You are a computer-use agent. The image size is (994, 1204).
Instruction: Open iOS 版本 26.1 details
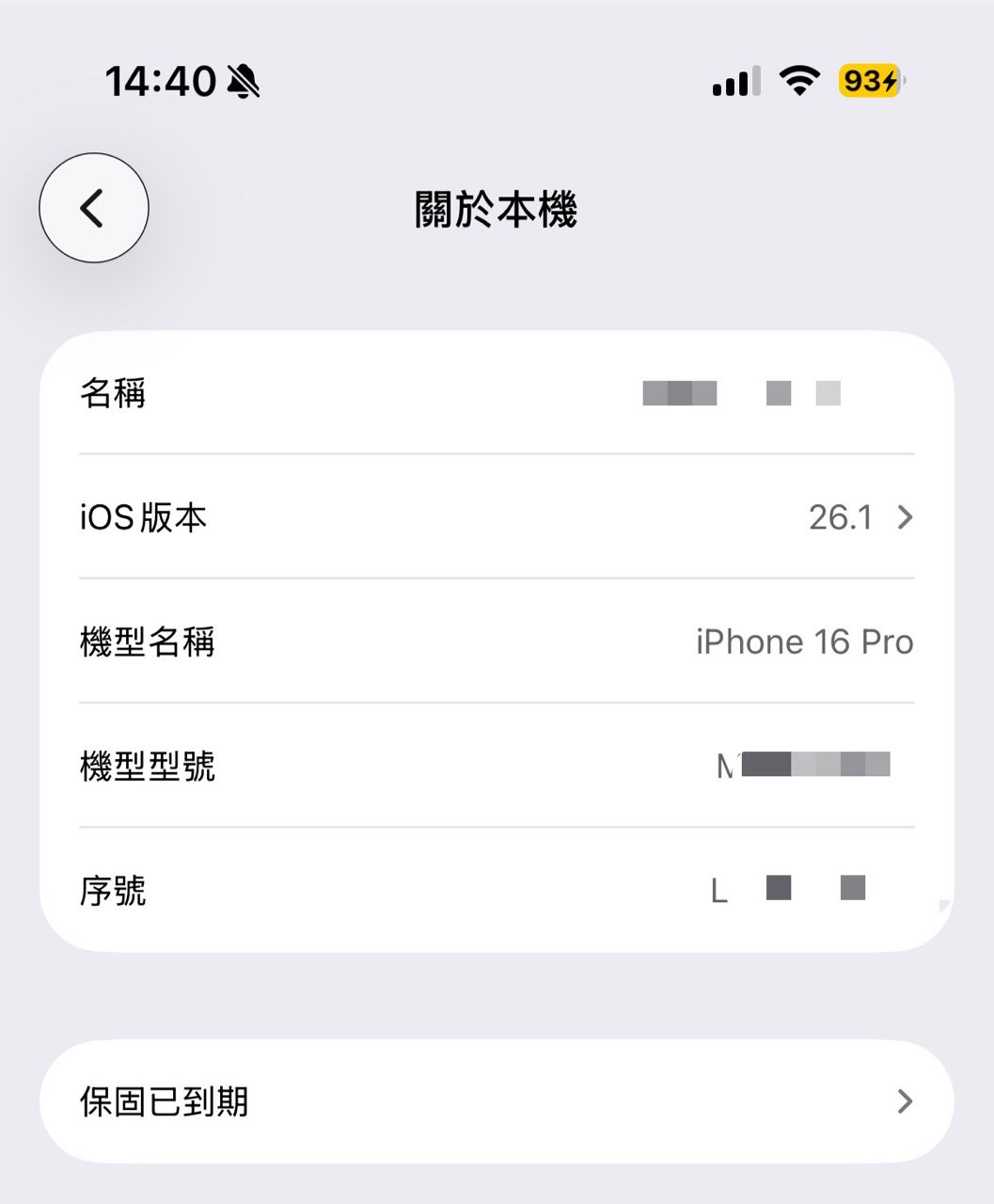point(496,517)
